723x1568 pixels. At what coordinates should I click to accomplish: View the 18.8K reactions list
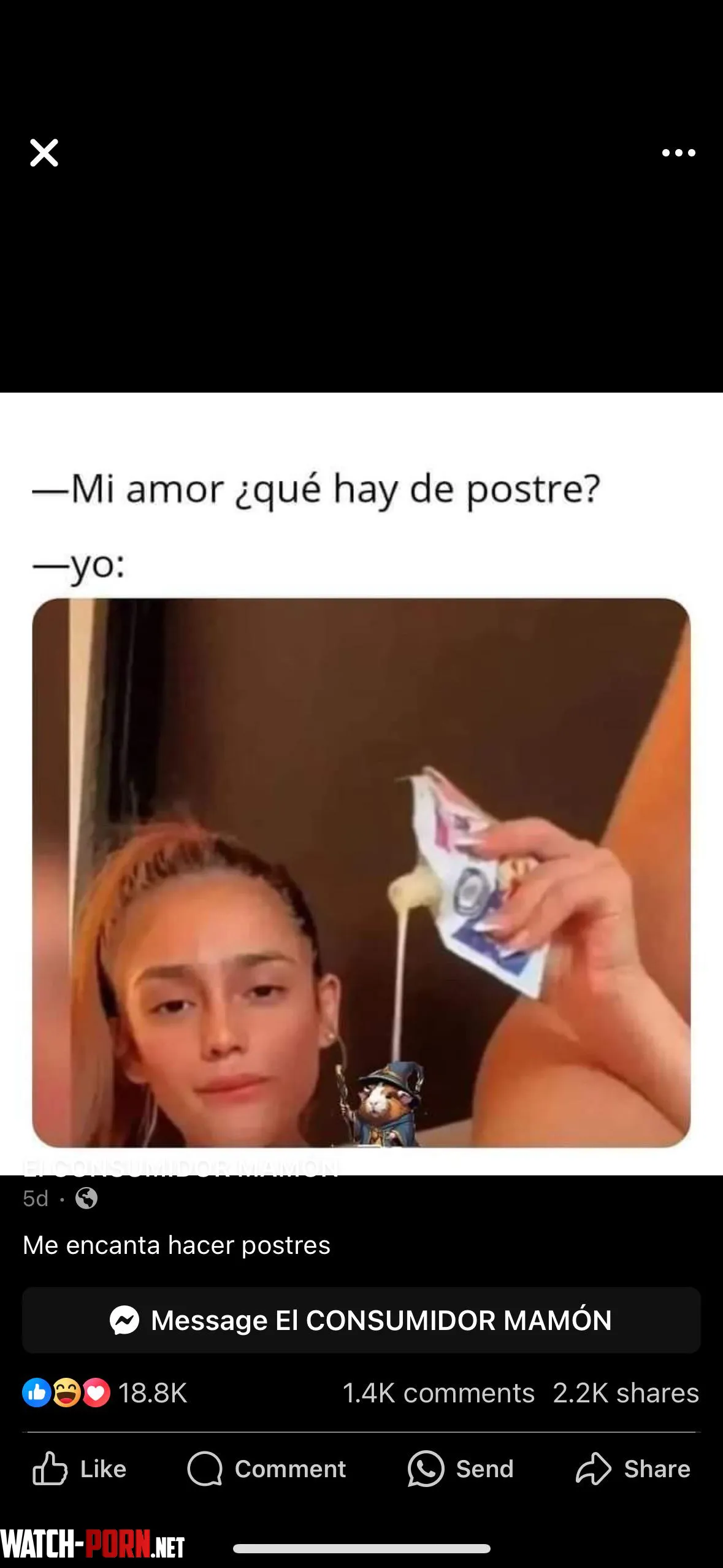[x=104, y=1393]
